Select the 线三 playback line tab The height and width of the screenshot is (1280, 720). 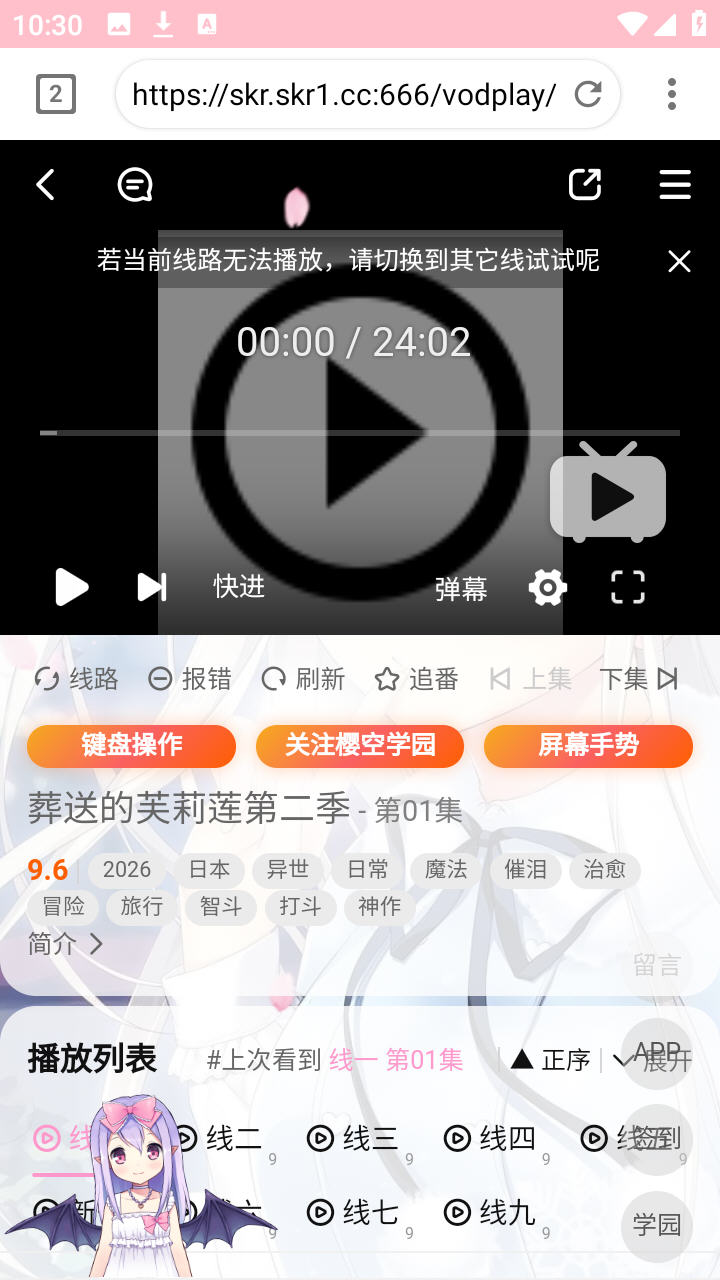(355, 1138)
